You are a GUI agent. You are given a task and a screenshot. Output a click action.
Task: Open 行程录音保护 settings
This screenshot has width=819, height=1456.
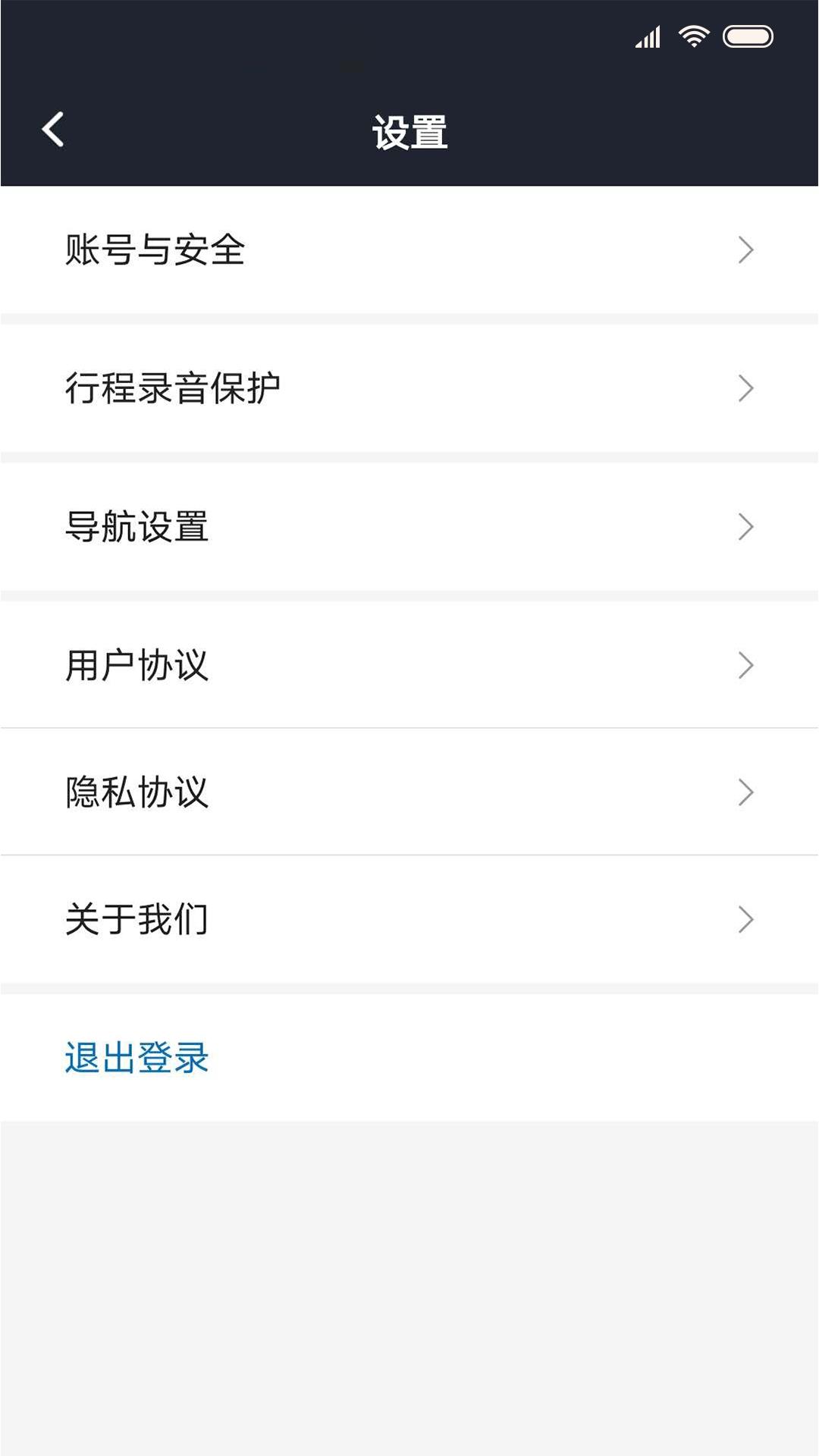[x=174, y=386]
